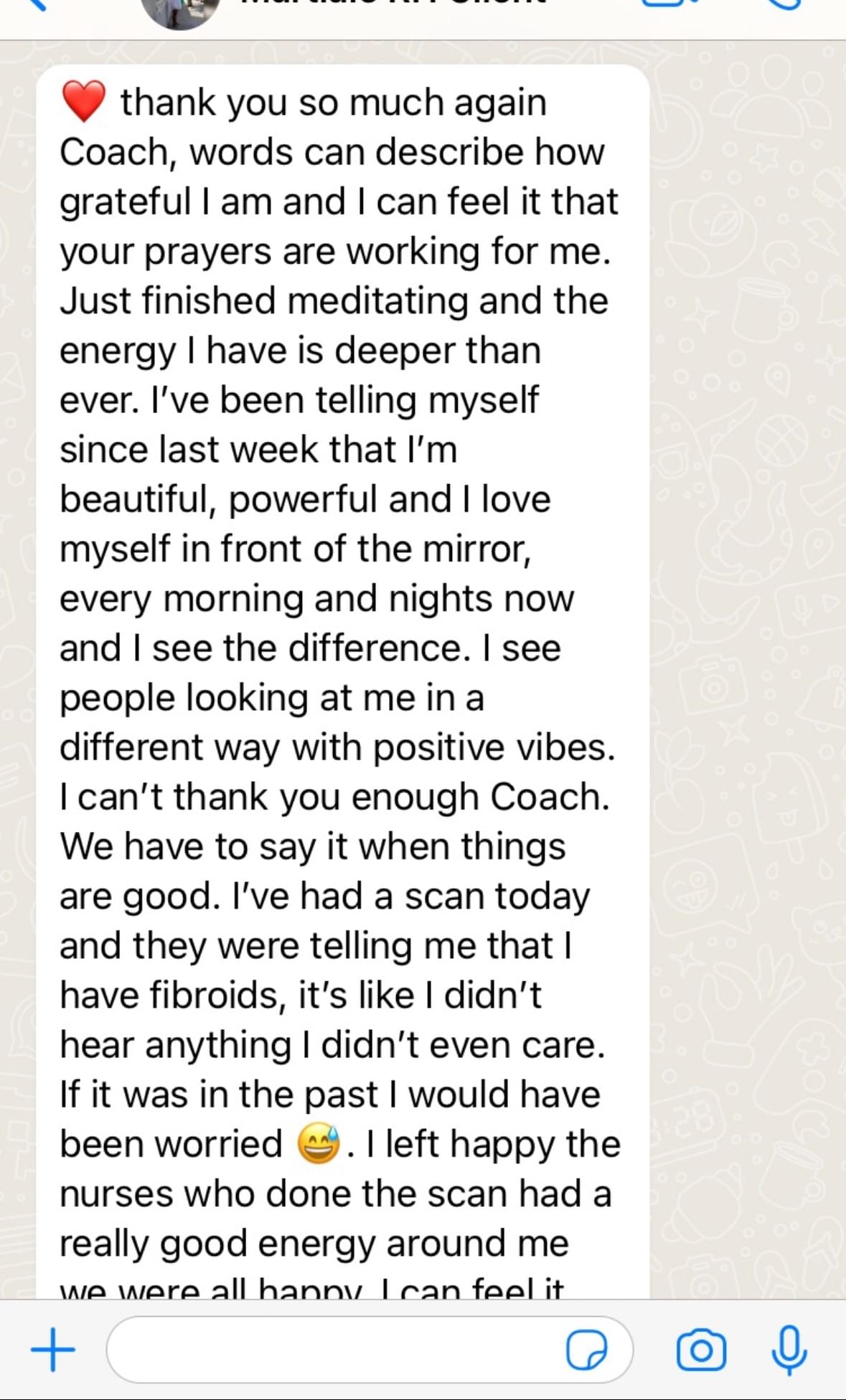
Task: Open the attachment plus menu
Action: click(52, 1349)
